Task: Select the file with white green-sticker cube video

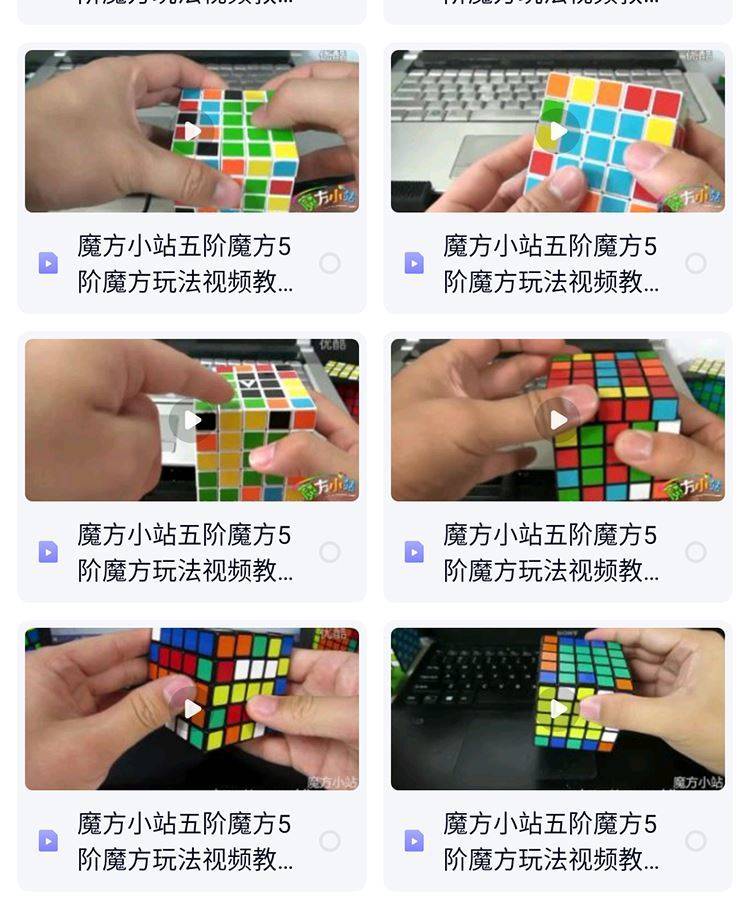Action: point(329,263)
